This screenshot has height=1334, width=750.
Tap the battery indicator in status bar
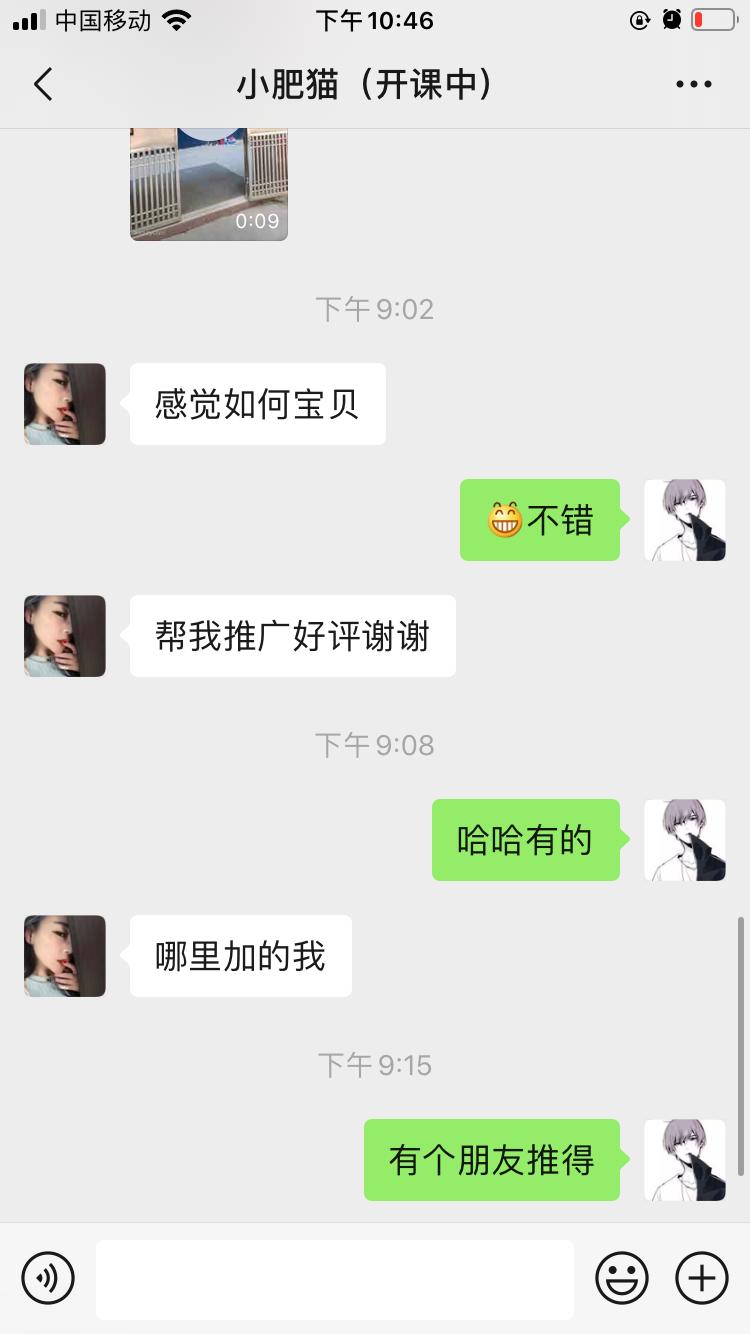712,19
